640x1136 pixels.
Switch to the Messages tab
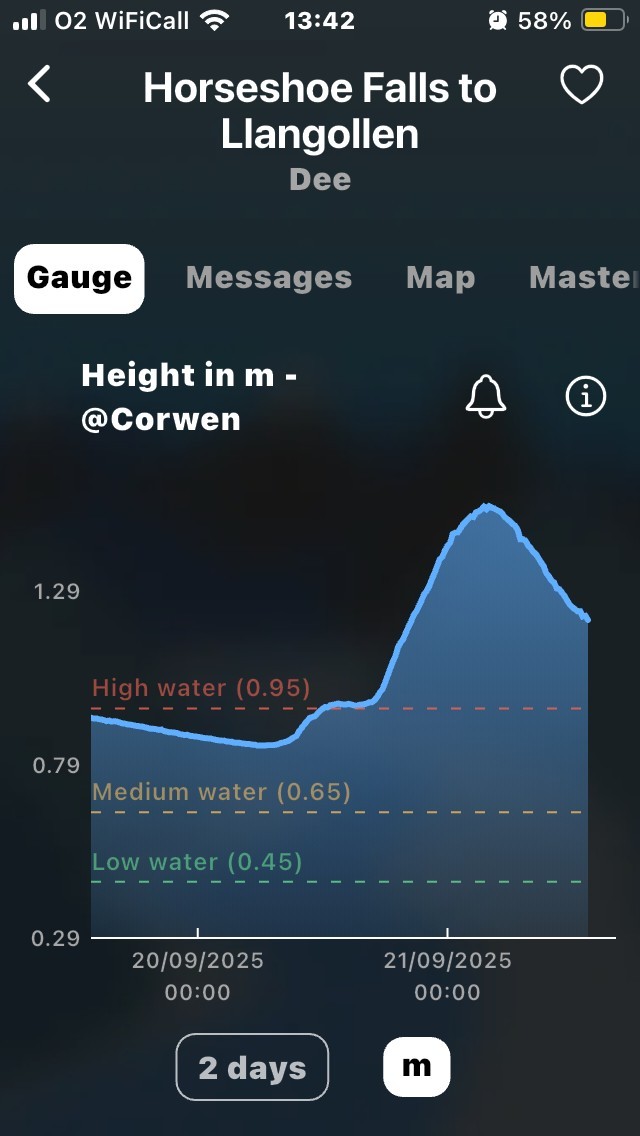click(269, 277)
